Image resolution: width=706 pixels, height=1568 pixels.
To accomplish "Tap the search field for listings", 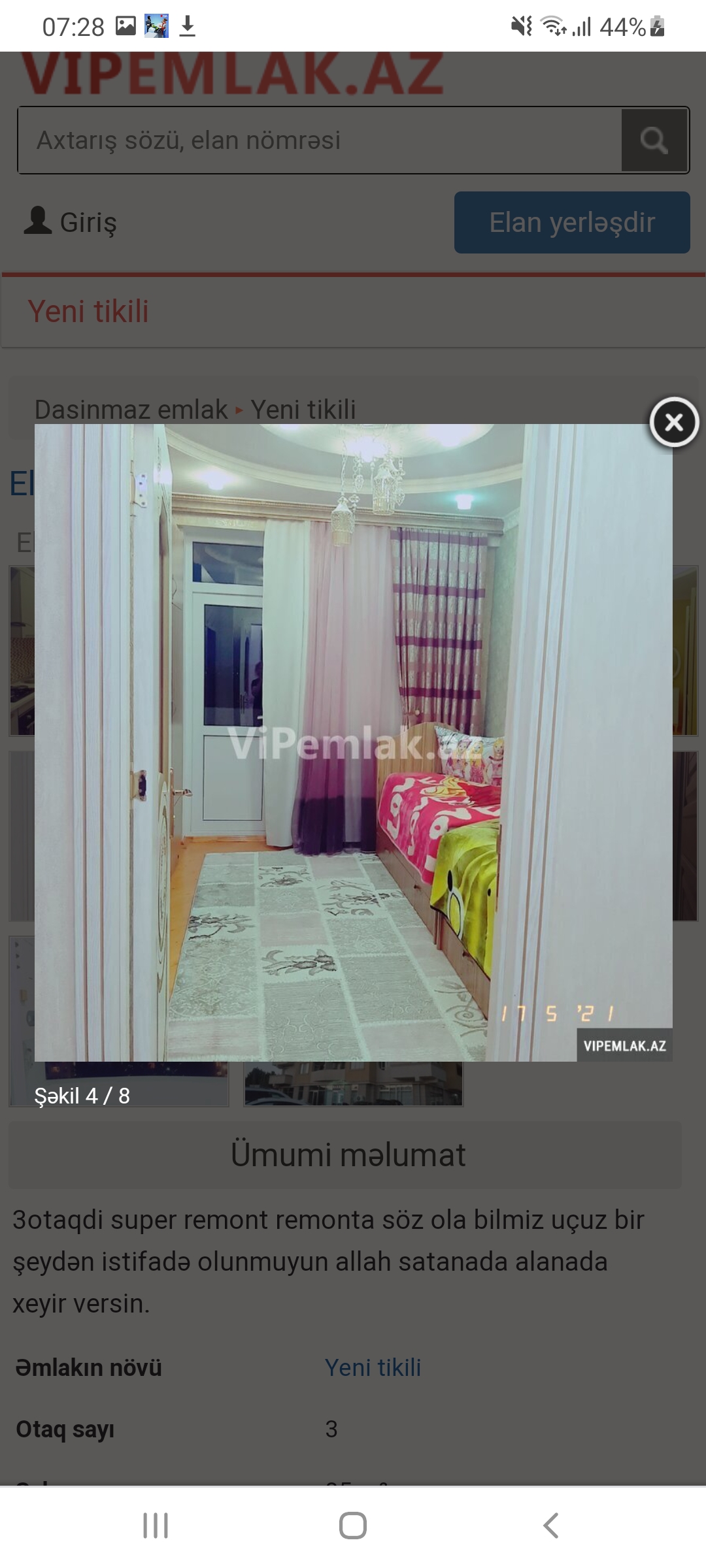I will (x=320, y=140).
